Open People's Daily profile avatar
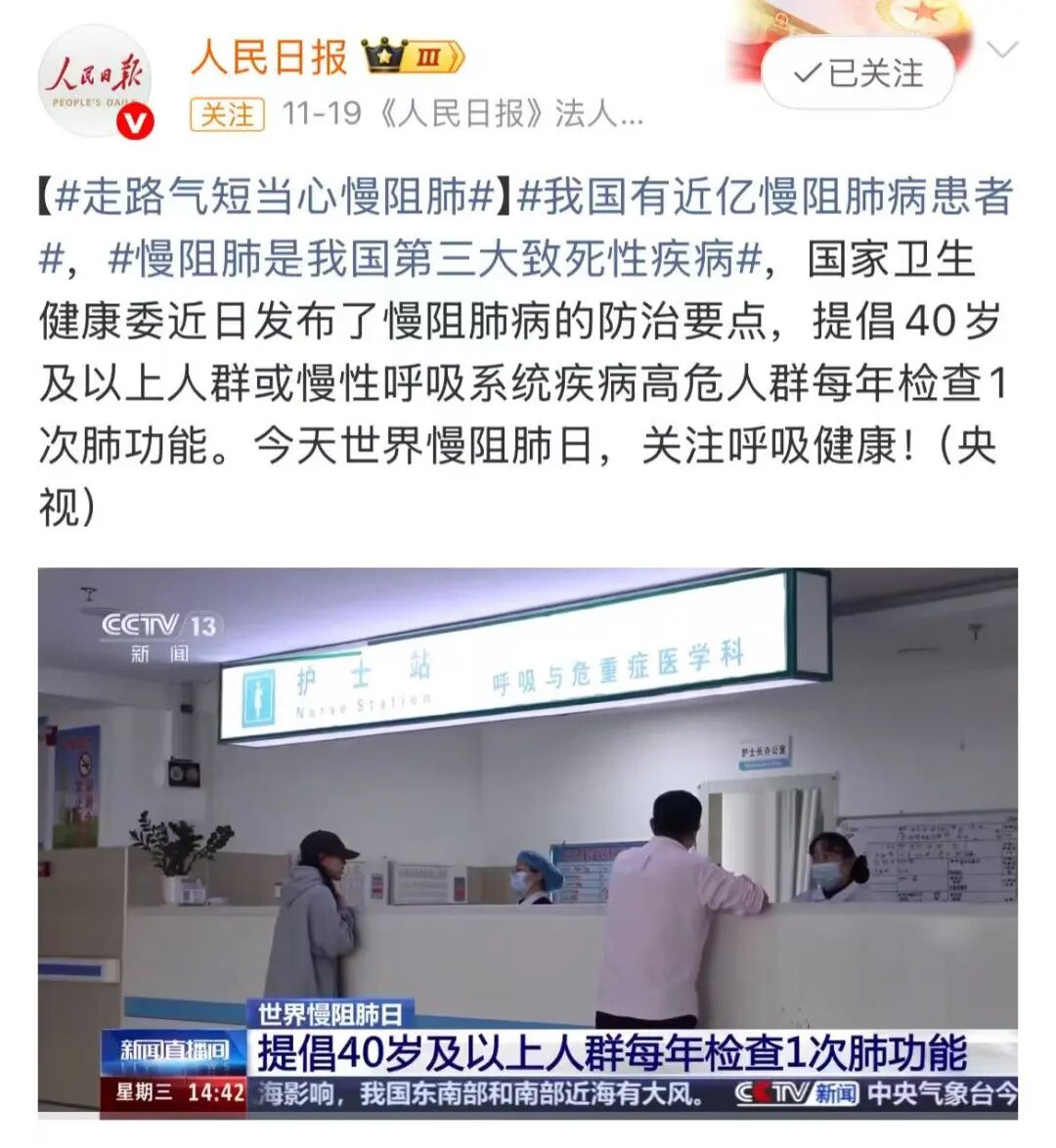The width and height of the screenshot is (1056, 1148). pos(95,82)
